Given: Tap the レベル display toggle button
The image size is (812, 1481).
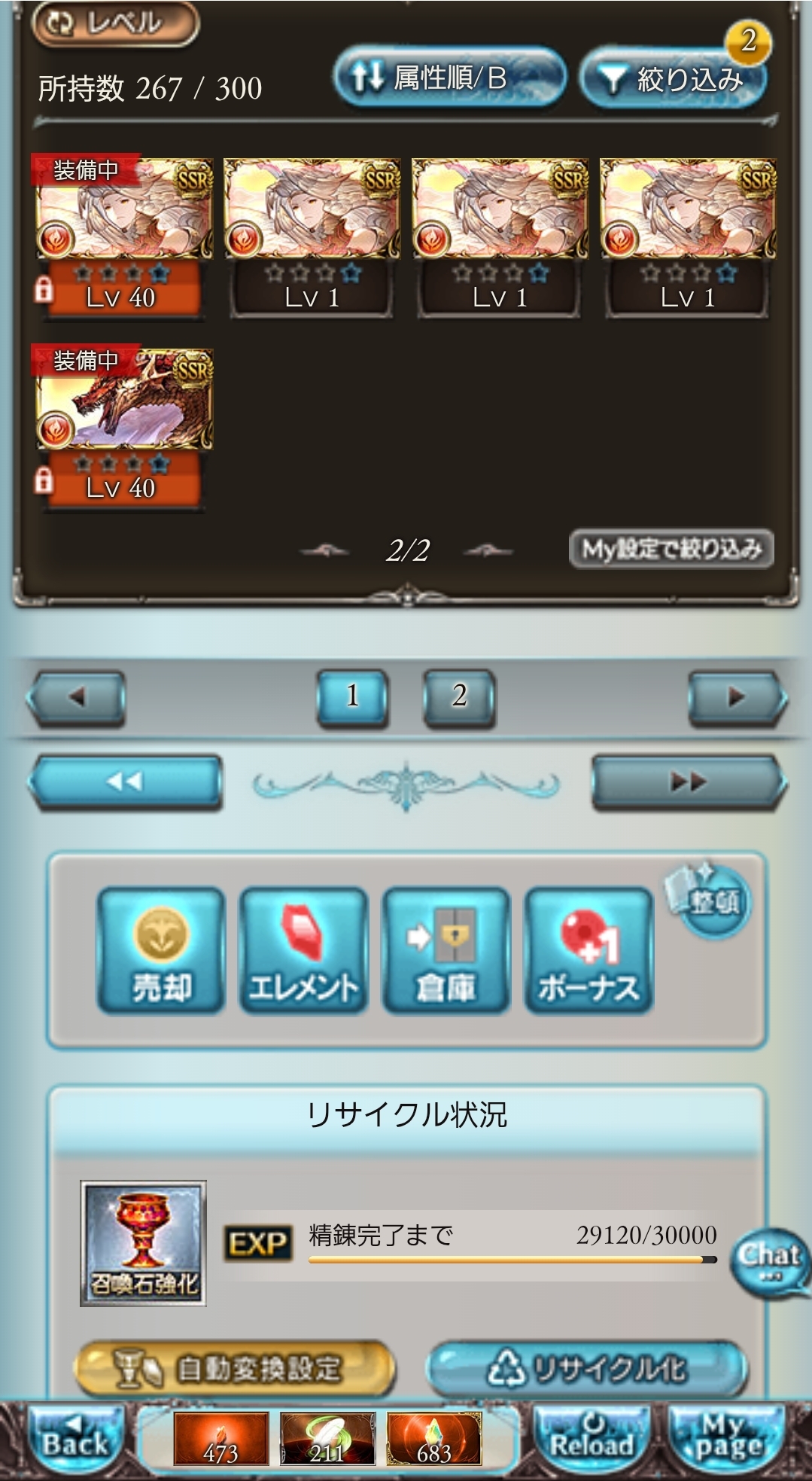Looking at the screenshot, I should 114,24.
